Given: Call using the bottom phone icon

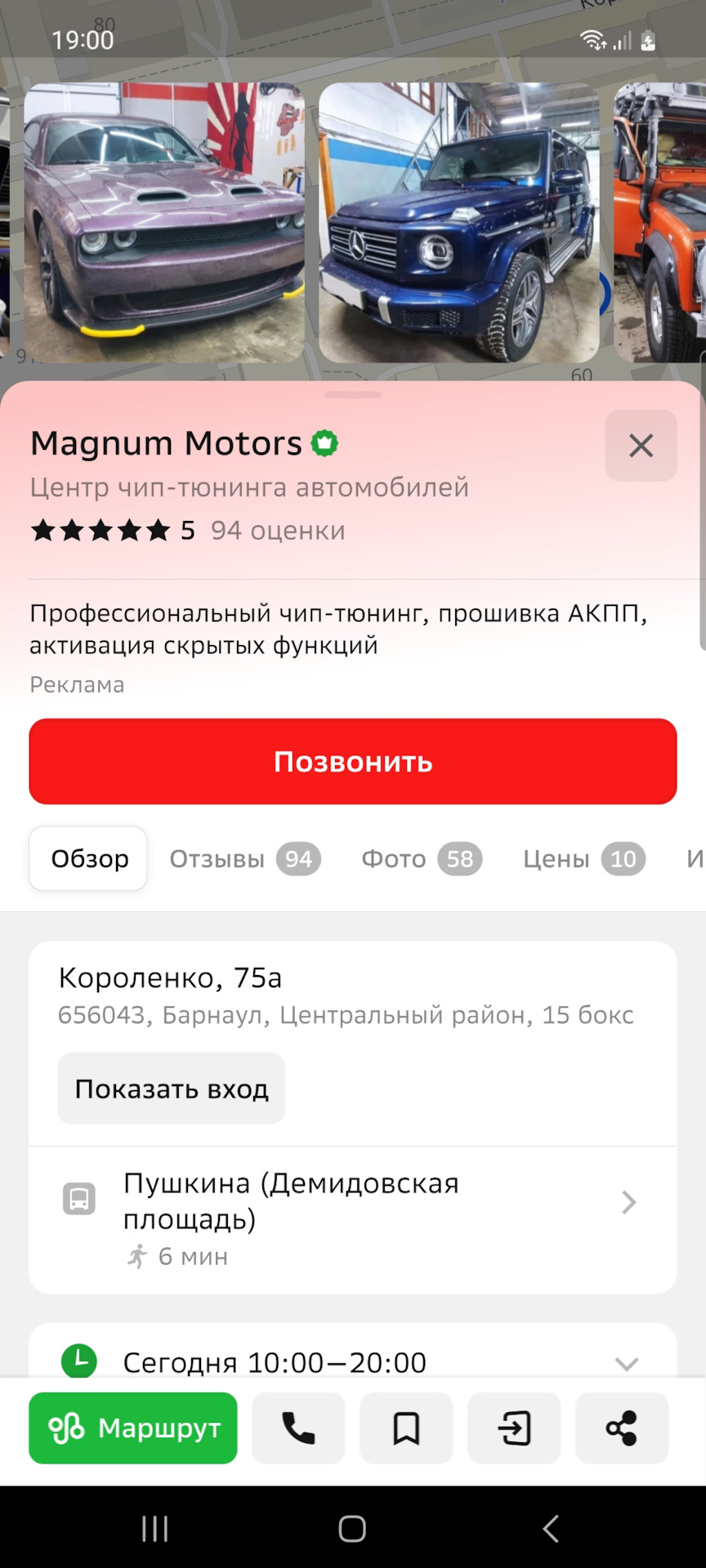Looking at the screenshot, I should (298, 1428).
